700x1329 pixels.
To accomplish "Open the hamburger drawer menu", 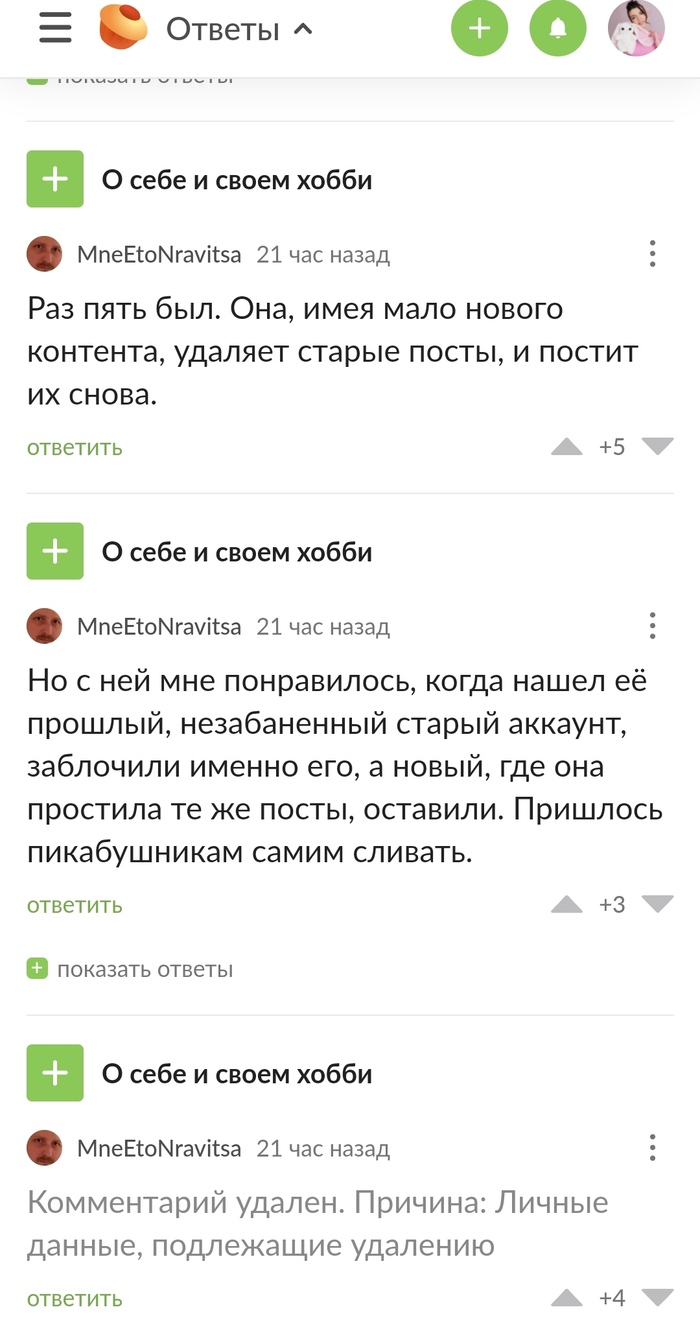I will (x=56, y=29).
